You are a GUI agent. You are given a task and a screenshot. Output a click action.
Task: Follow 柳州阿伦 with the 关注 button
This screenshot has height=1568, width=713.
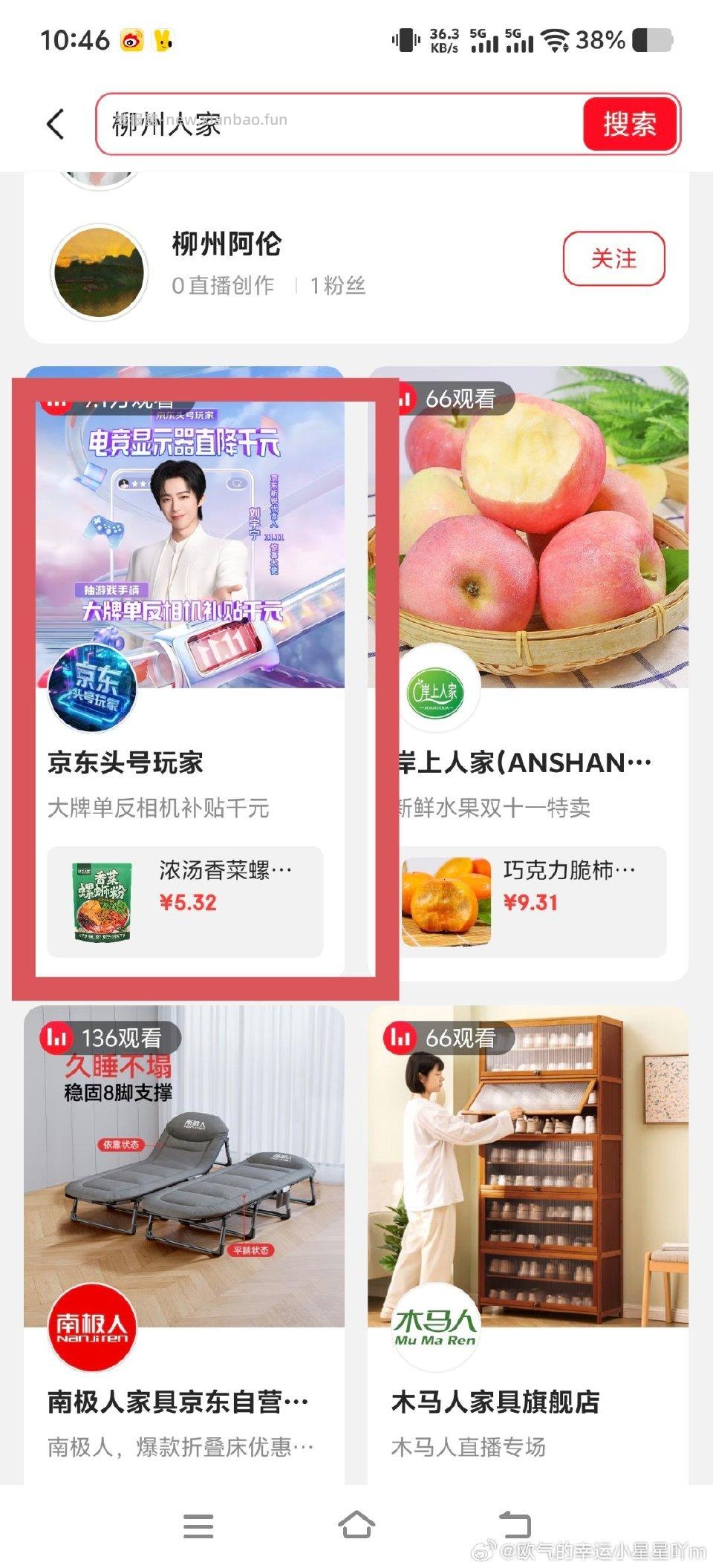coord(613,258)
